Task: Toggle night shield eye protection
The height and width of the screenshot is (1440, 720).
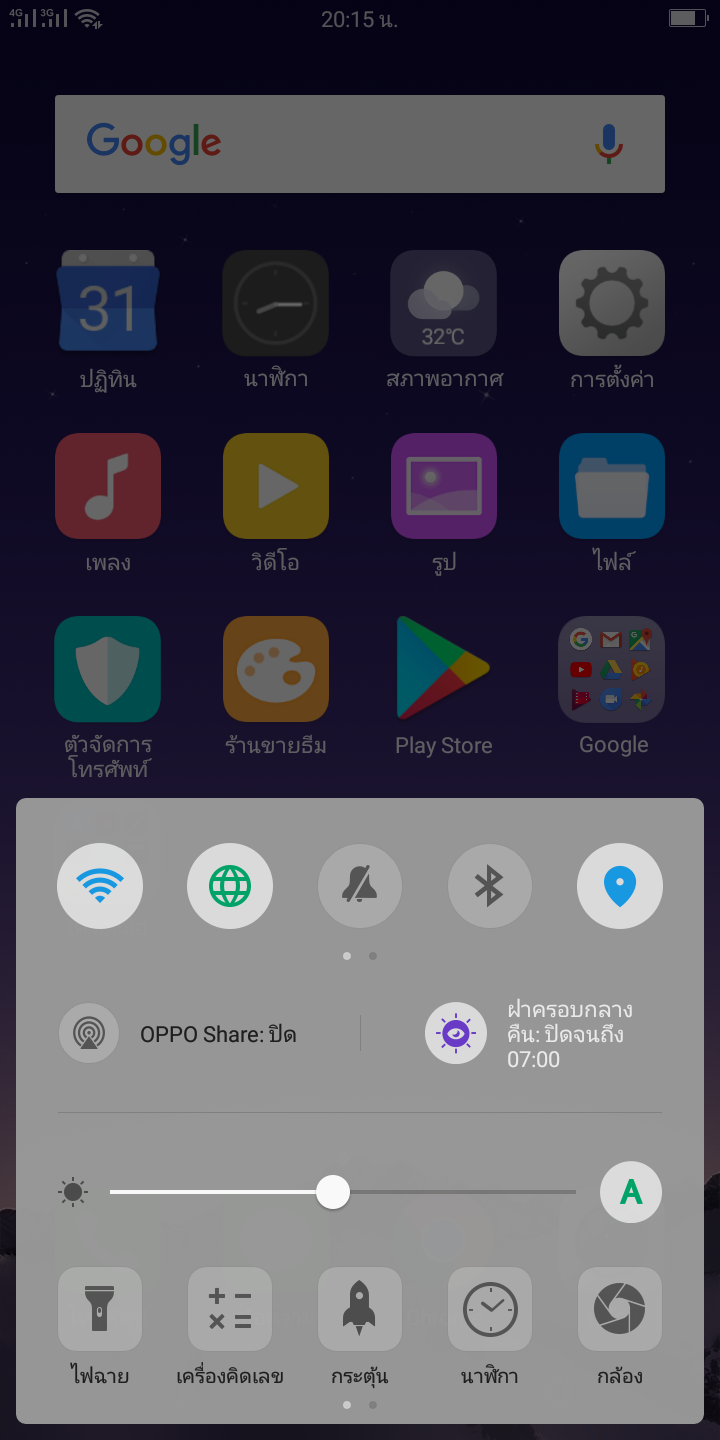Action: (456, 1033)
